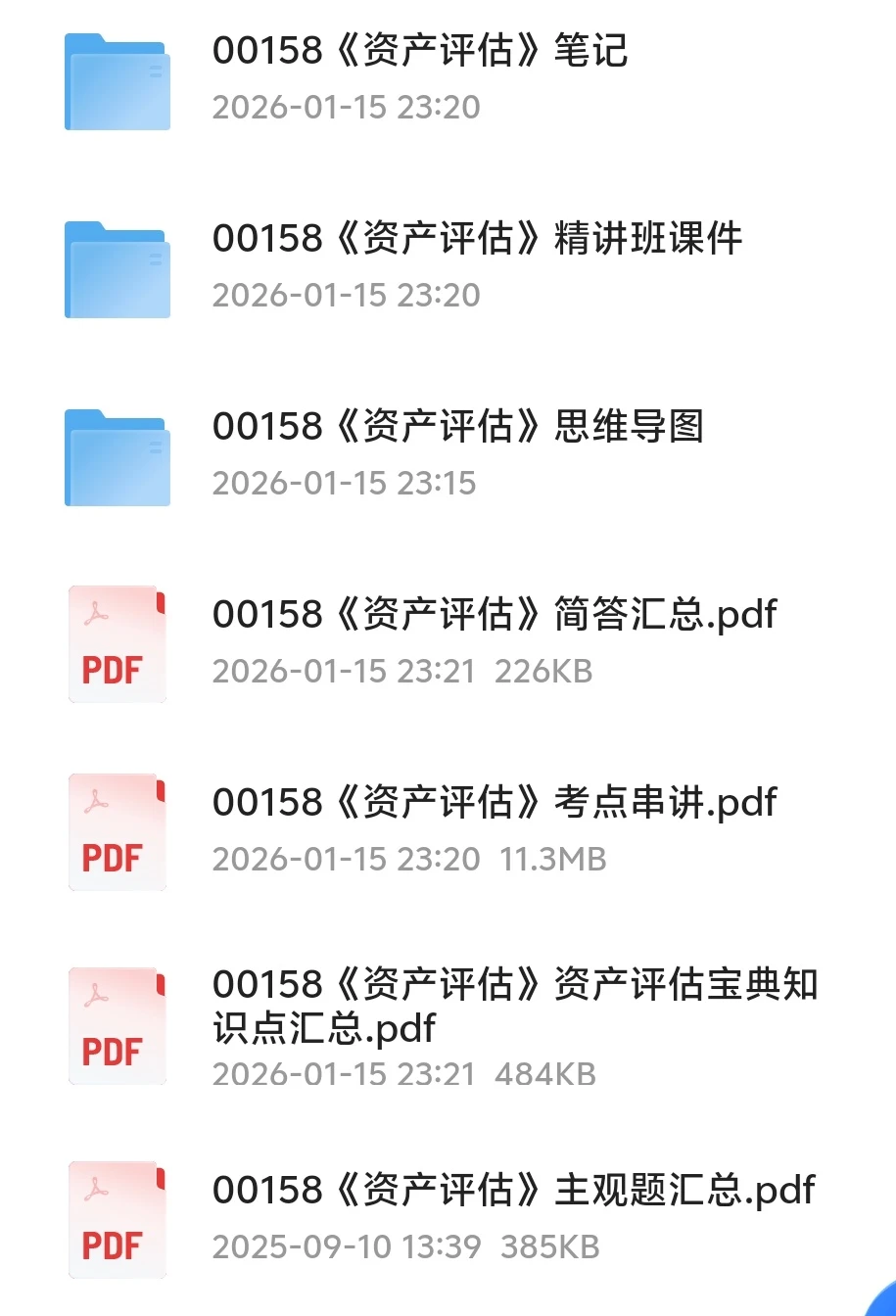Open the 00158《资产评估》笔记 folder
896x1316 pixels.
tap(419, 51)
